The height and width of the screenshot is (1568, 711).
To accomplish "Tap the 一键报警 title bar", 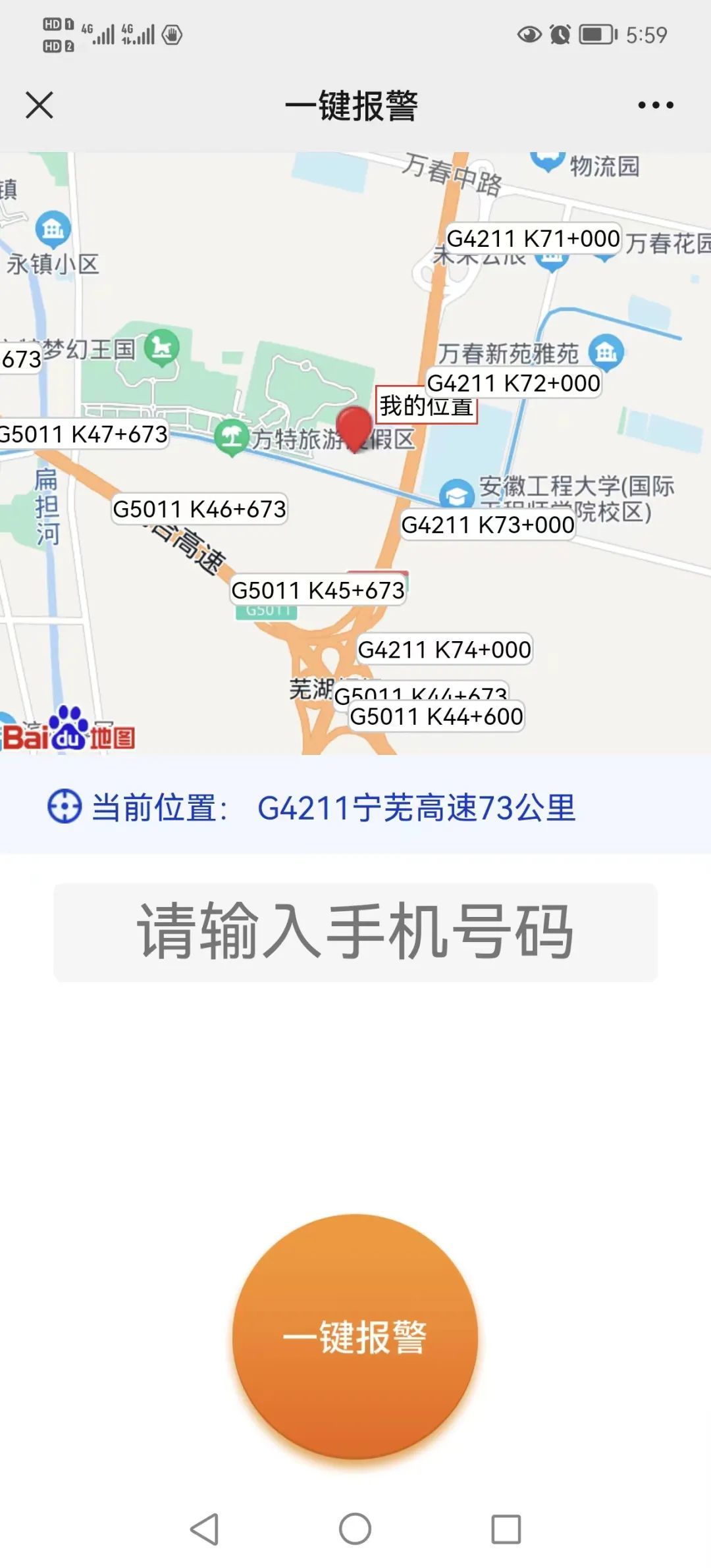I will (355, 104).
